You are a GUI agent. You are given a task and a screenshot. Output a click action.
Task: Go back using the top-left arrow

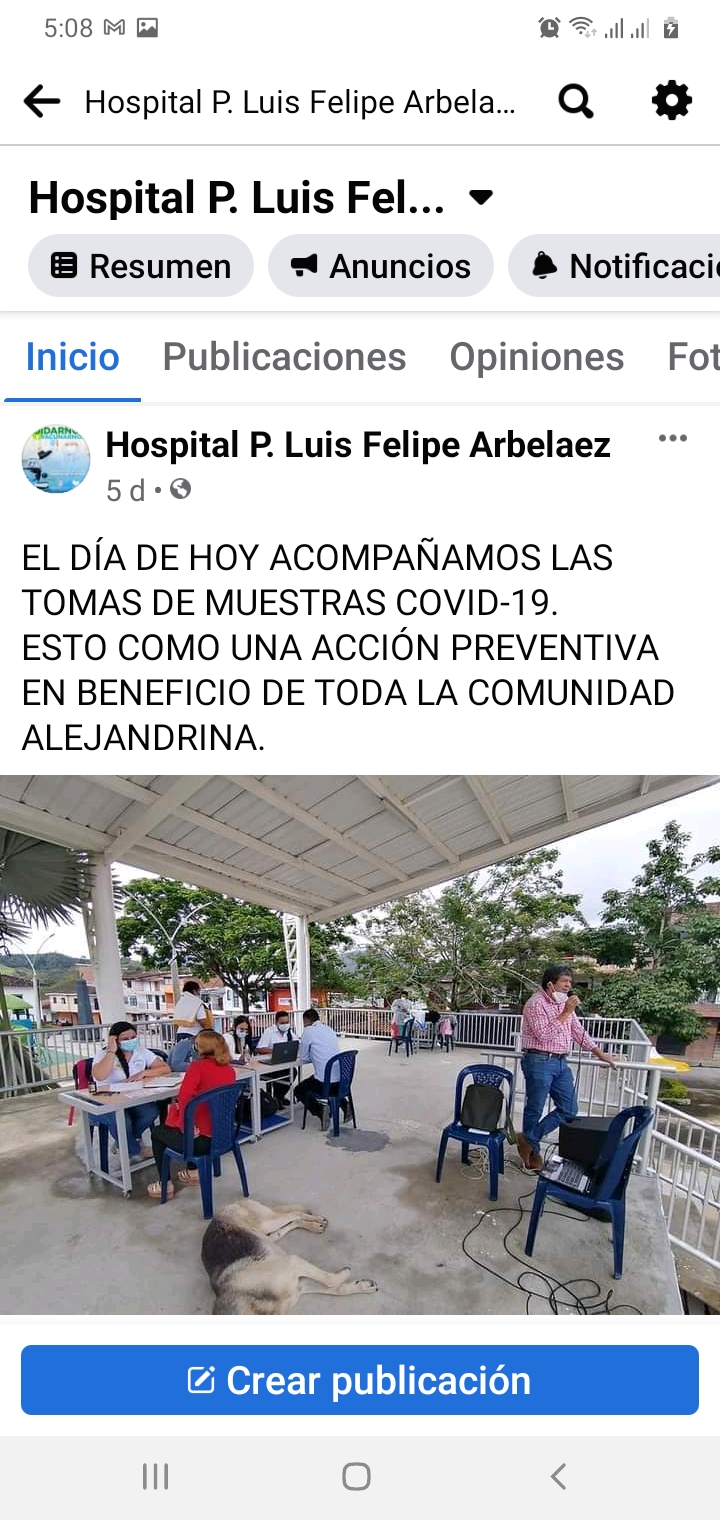click(x=41, y=101)
